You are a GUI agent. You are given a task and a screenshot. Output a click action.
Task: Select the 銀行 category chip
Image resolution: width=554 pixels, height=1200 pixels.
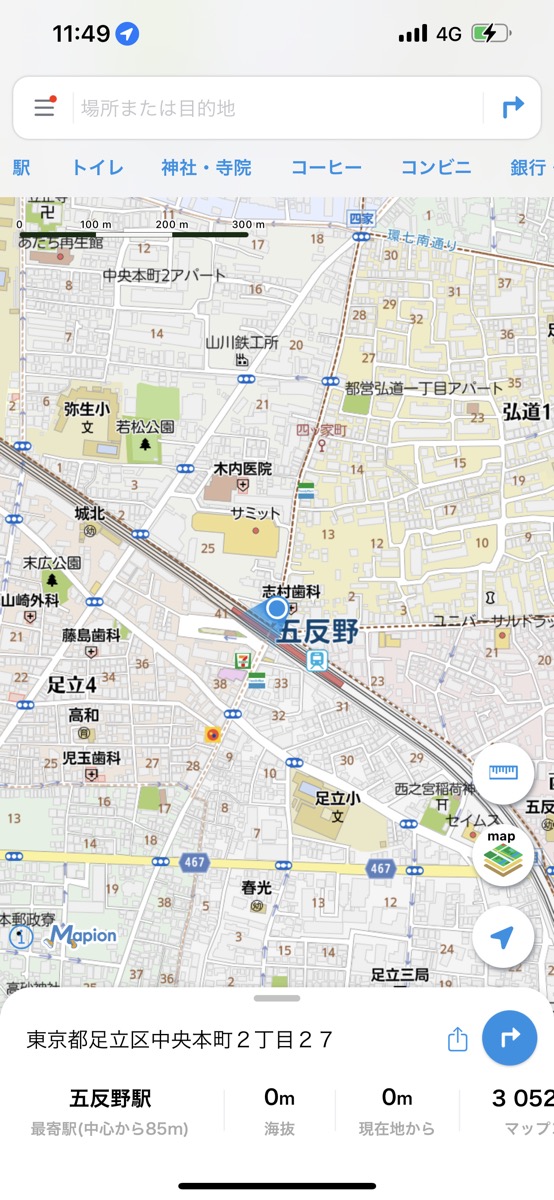tap(530, 168)
